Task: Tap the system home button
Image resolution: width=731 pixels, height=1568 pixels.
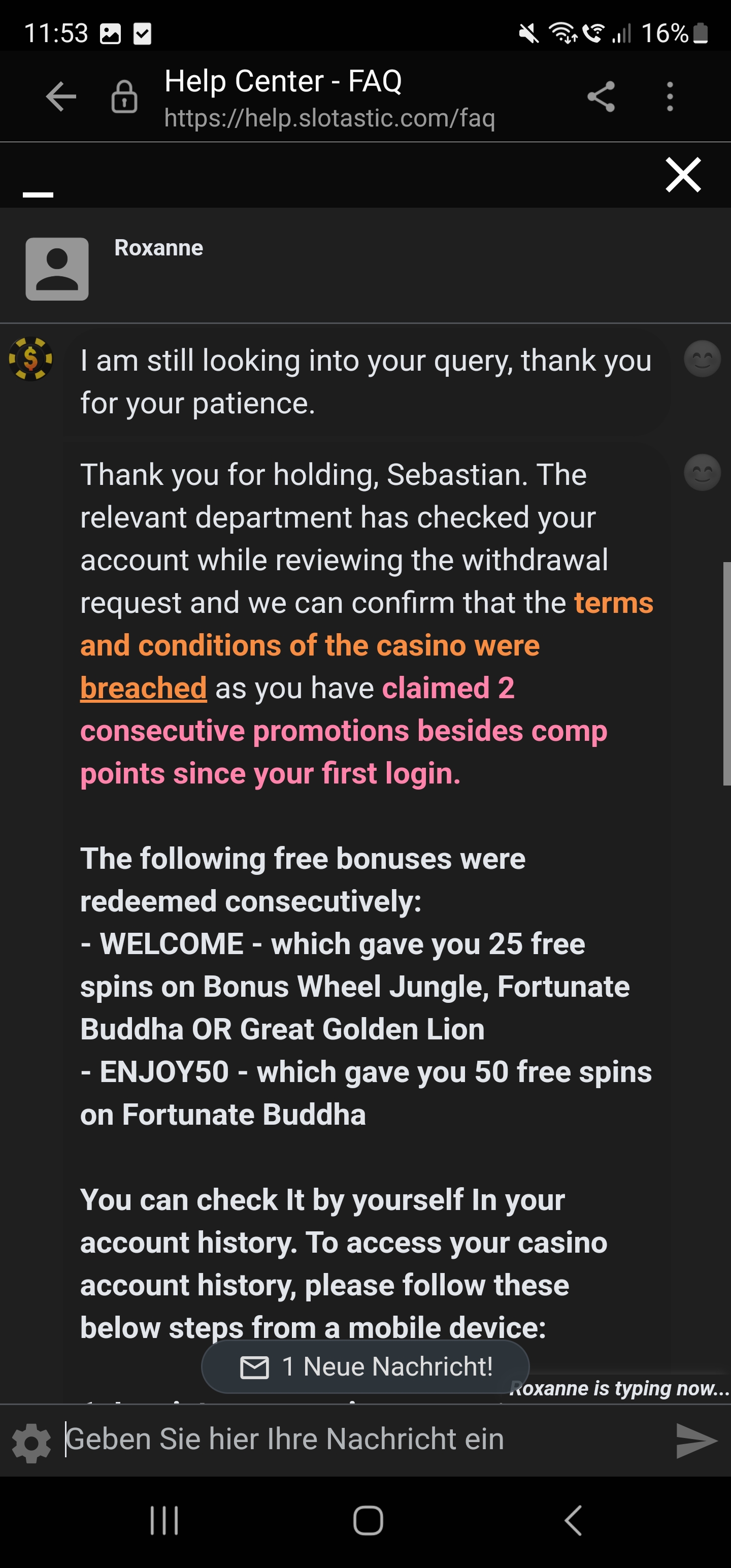Action: pyautogui.click(x=368, y=1520)
